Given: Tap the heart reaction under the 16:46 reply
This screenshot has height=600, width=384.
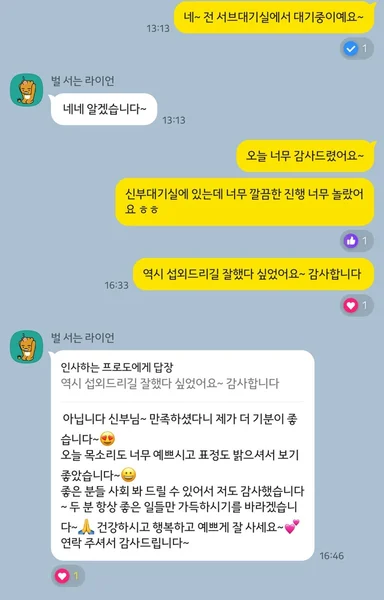Looking at the screenshot, I should pos(68,576).
